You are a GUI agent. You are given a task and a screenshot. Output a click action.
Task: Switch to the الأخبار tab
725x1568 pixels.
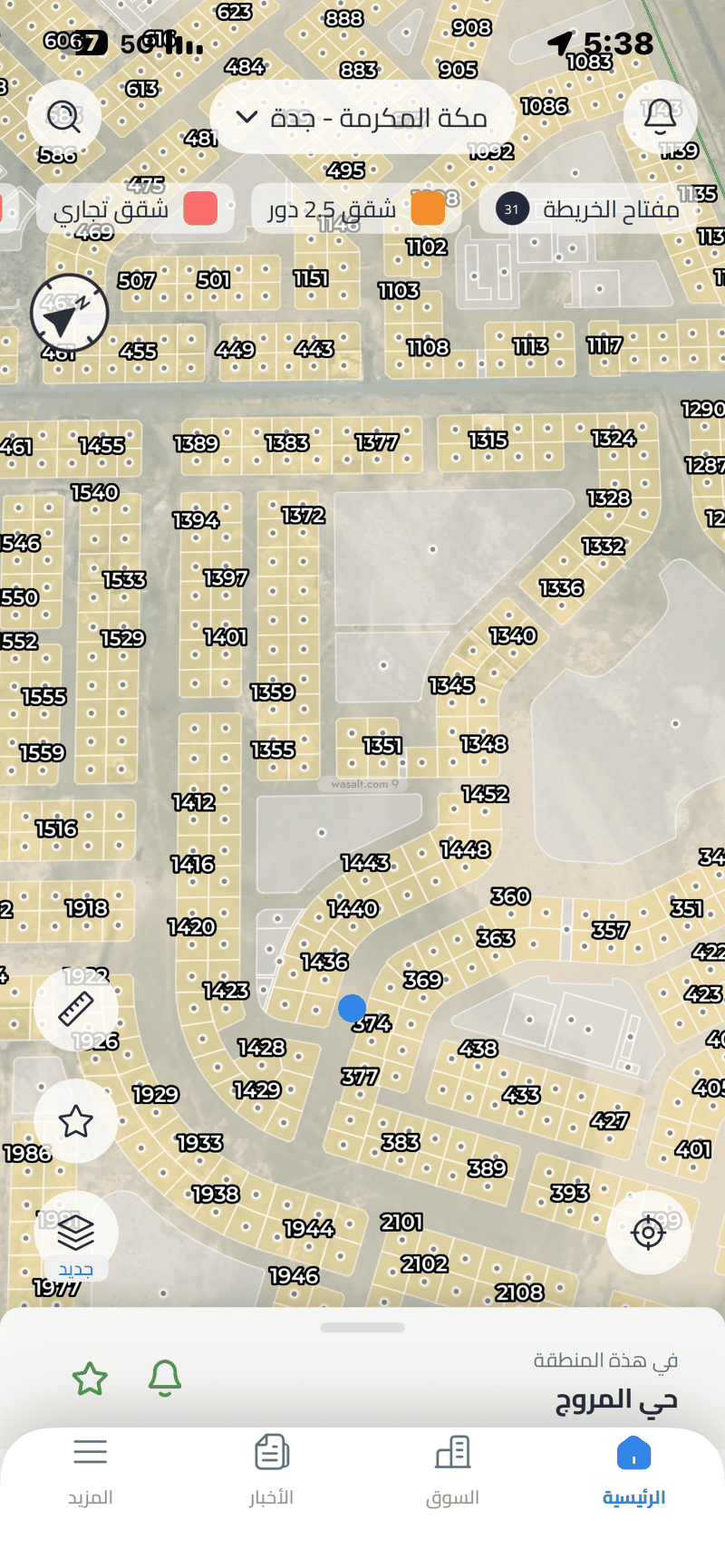271,1470
